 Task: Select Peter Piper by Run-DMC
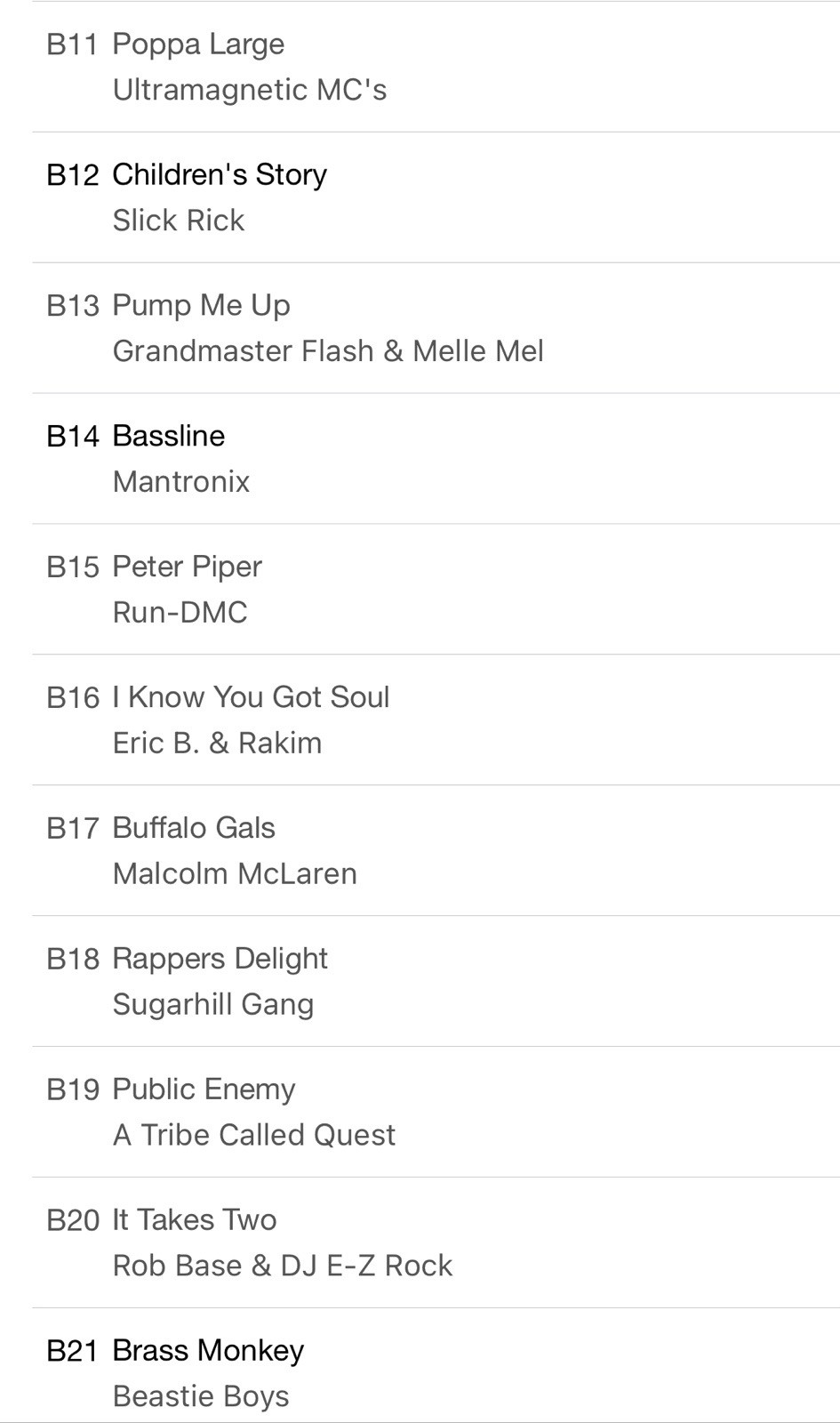[x=420, y=590]
